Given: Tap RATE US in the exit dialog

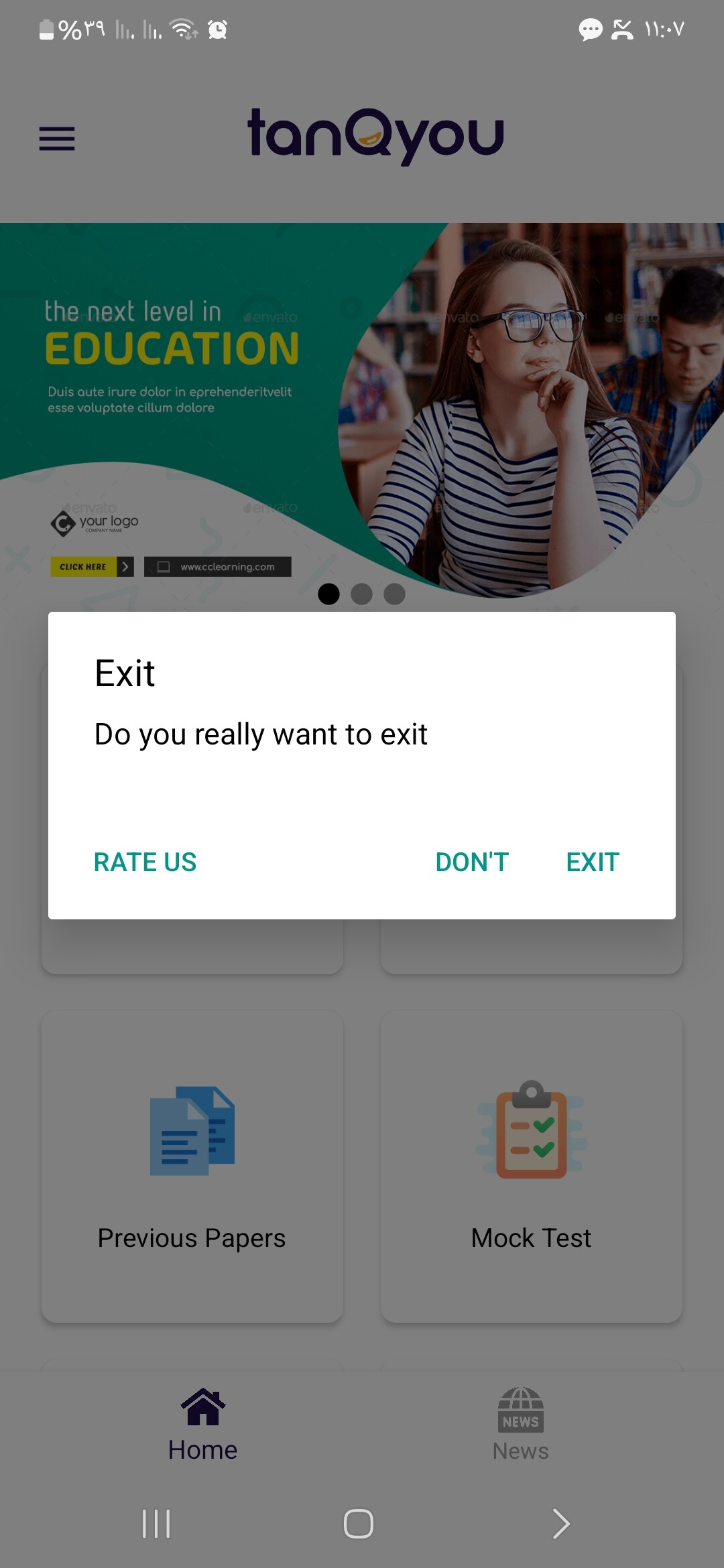Looking at the screenshot, I should (145, 862).
